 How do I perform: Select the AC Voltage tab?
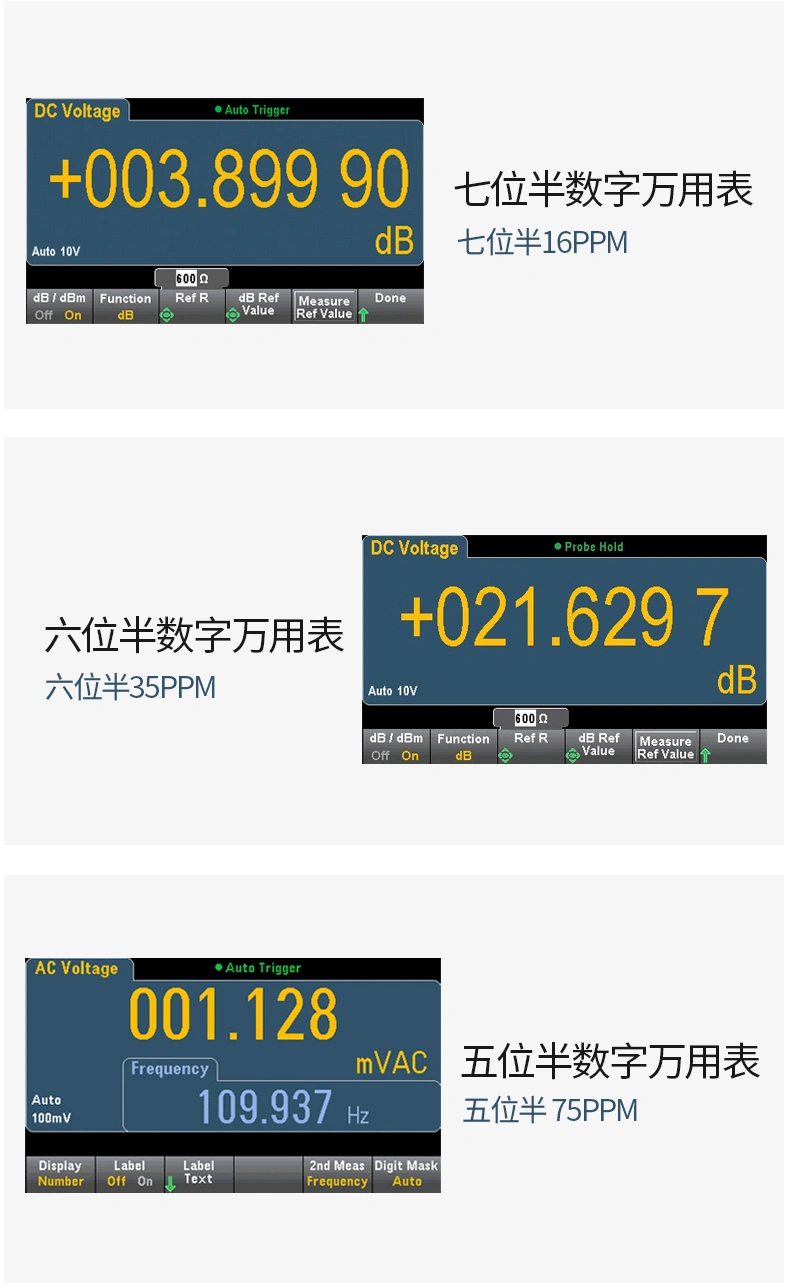78,968
